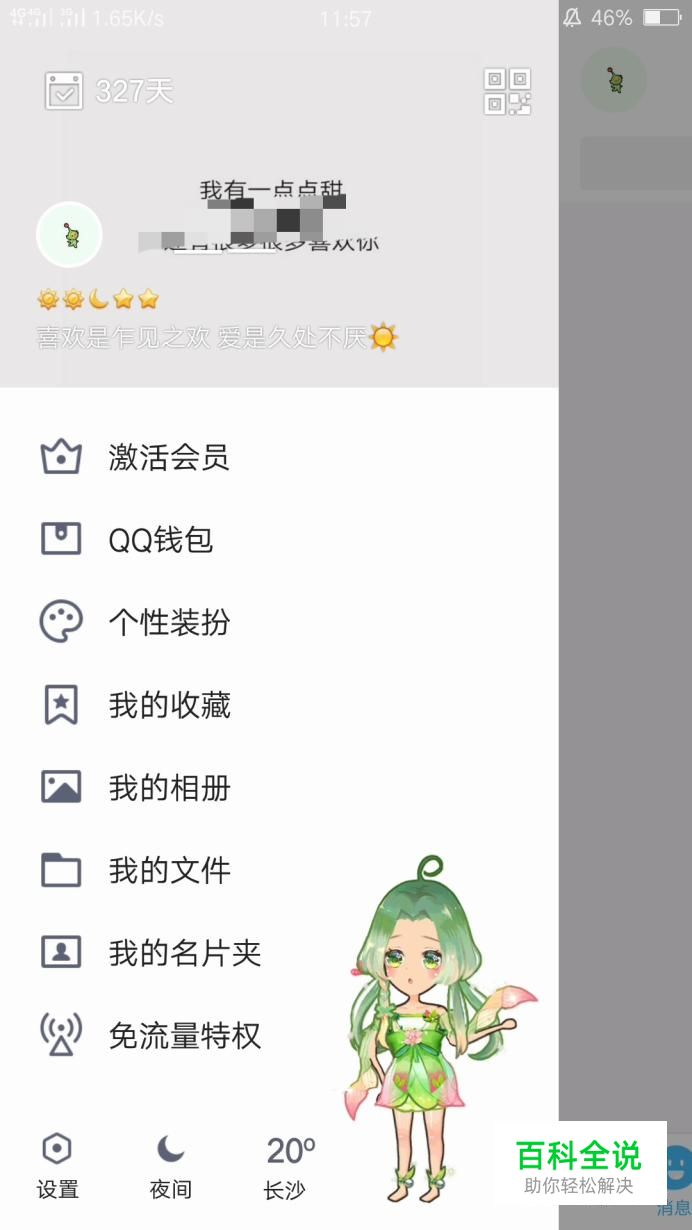692x1230 pixels.
Task: Open 激活会员
Action: pyautogui.click(x=168, y=457)
